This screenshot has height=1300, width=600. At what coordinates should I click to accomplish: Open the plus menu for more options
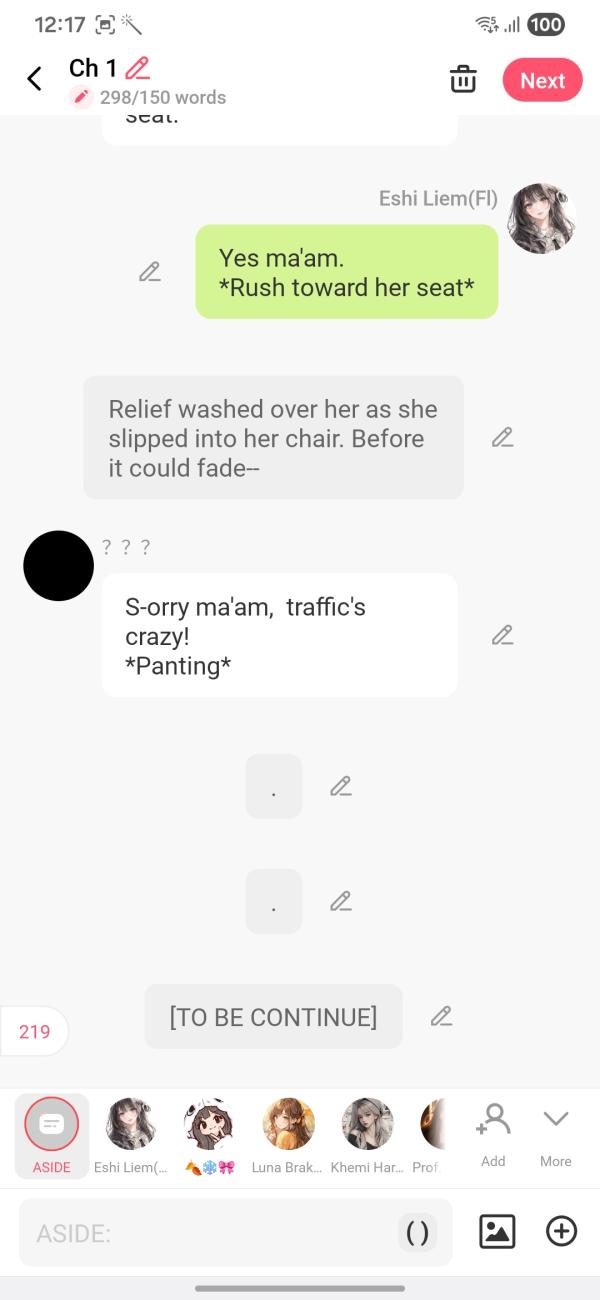(561, 1231)
